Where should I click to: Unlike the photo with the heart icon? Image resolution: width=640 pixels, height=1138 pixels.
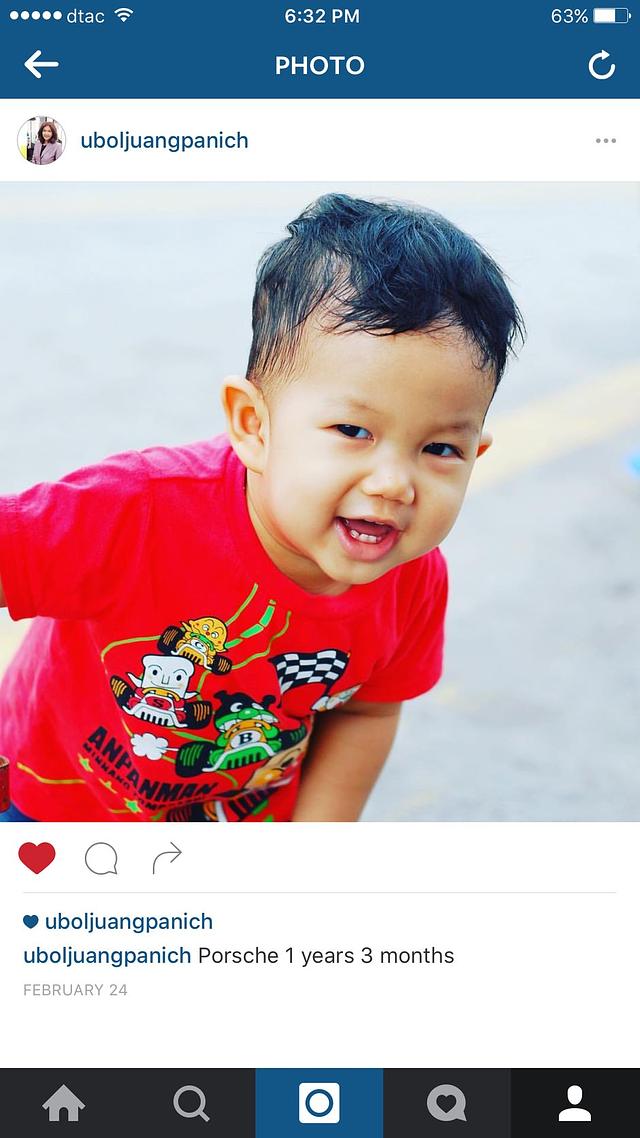37,857
